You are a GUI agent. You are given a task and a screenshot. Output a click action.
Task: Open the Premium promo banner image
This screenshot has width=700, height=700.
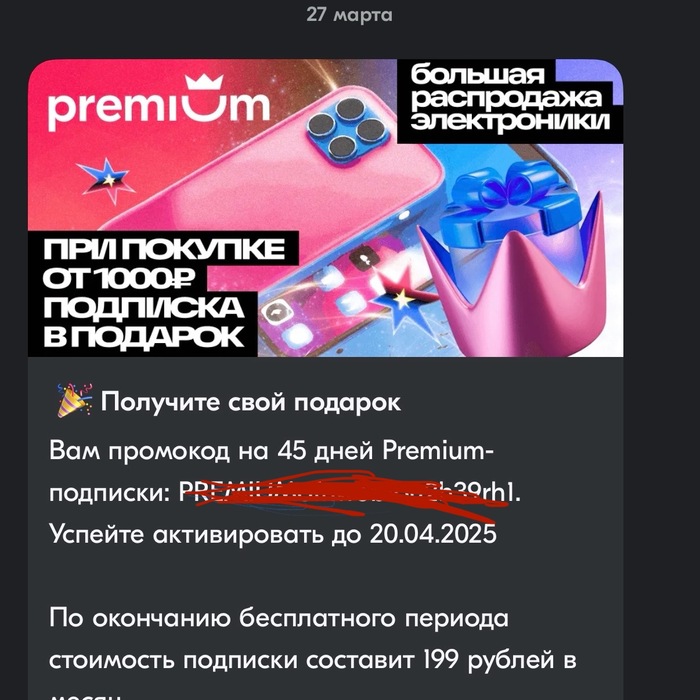pos(325,208)
